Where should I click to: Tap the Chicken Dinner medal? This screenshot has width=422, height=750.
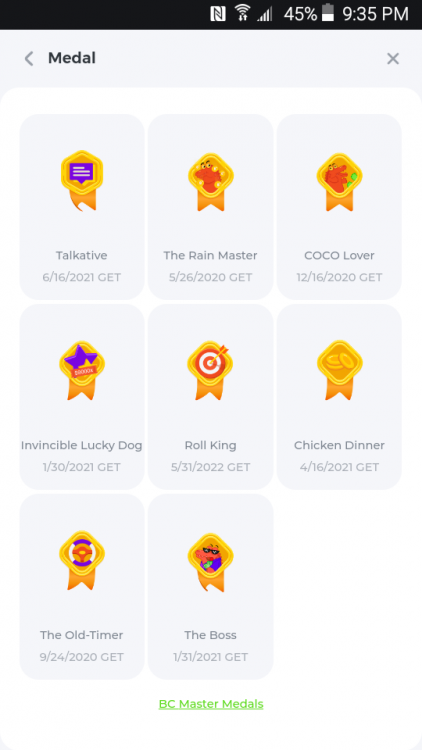point(339,397)
